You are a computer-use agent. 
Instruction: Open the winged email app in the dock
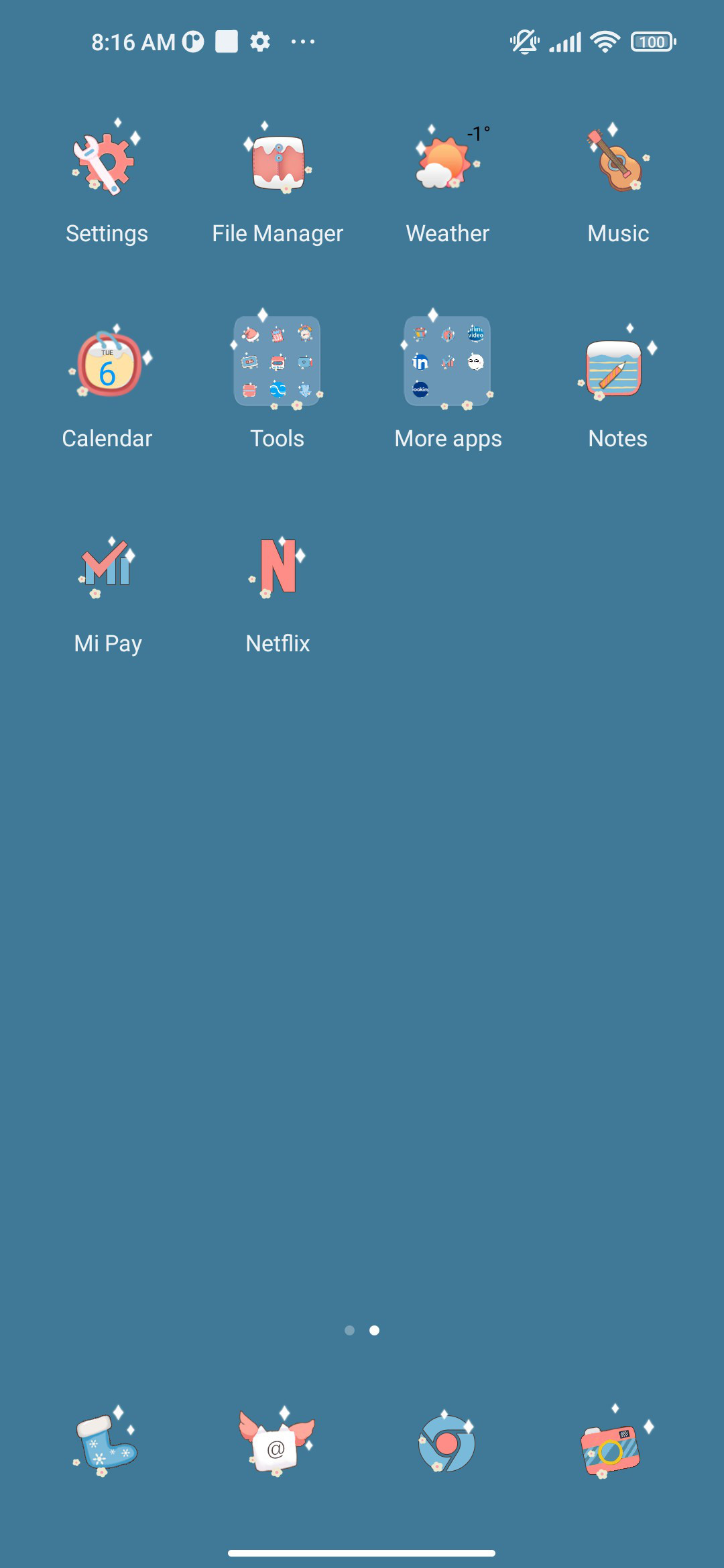tap(276, 1442)
